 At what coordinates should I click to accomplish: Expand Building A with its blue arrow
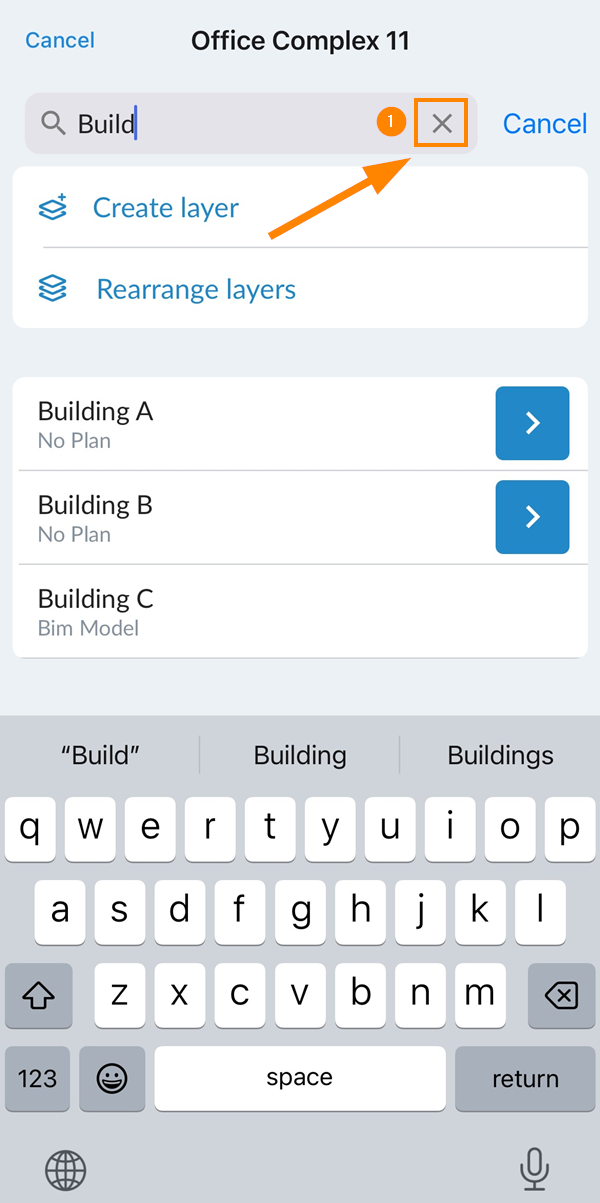click(533, 424)
